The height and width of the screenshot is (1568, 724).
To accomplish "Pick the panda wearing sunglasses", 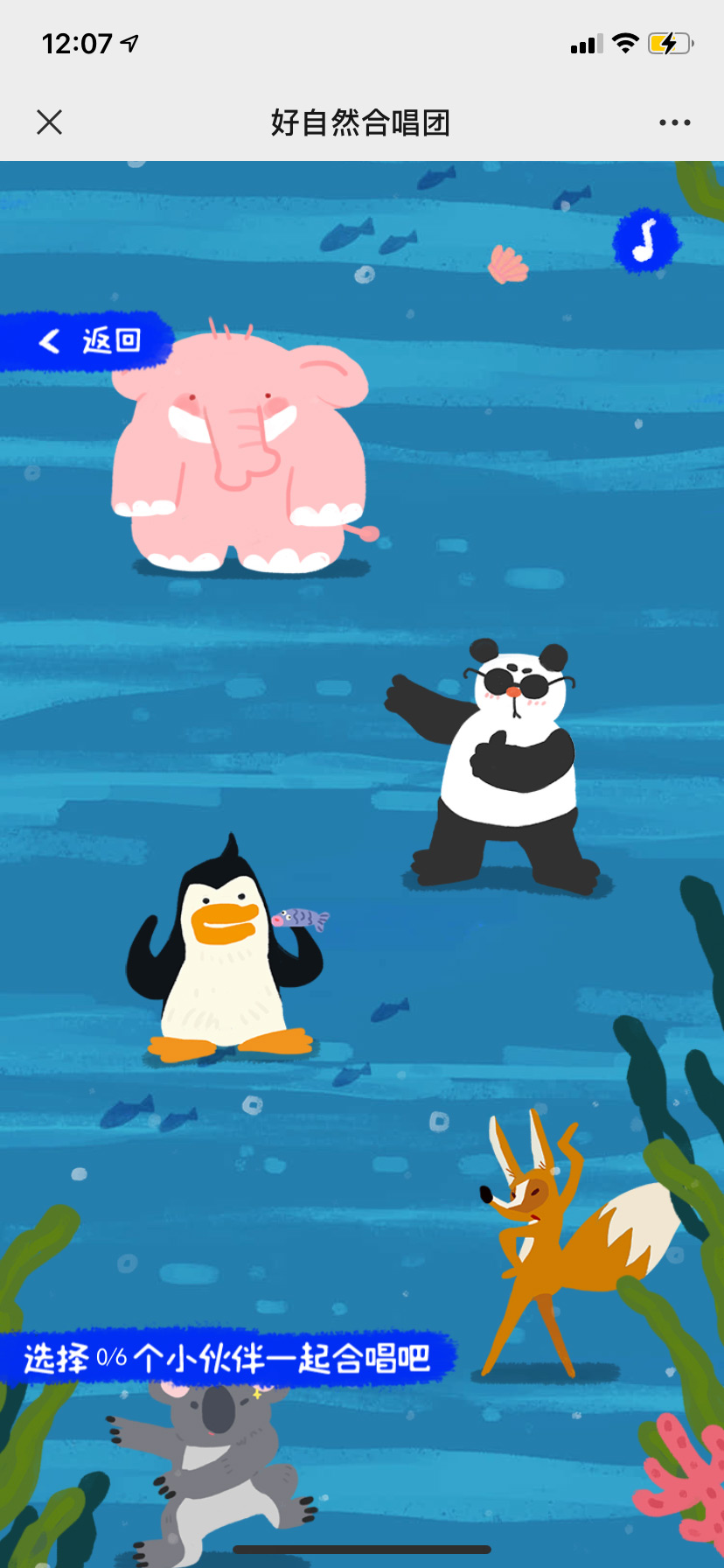I will (507, 770).
